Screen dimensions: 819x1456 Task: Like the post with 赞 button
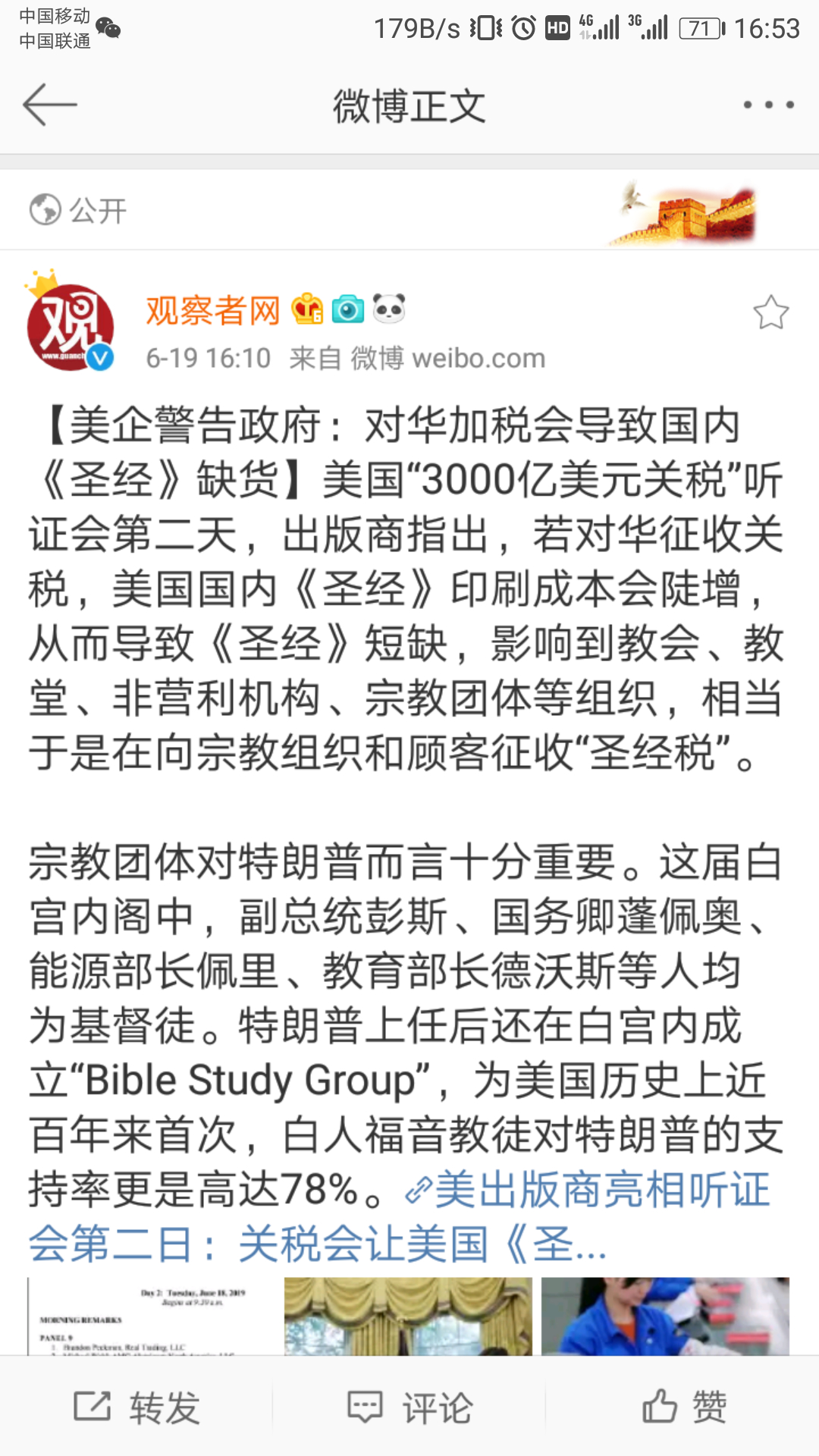click(x=684, y=1407)
